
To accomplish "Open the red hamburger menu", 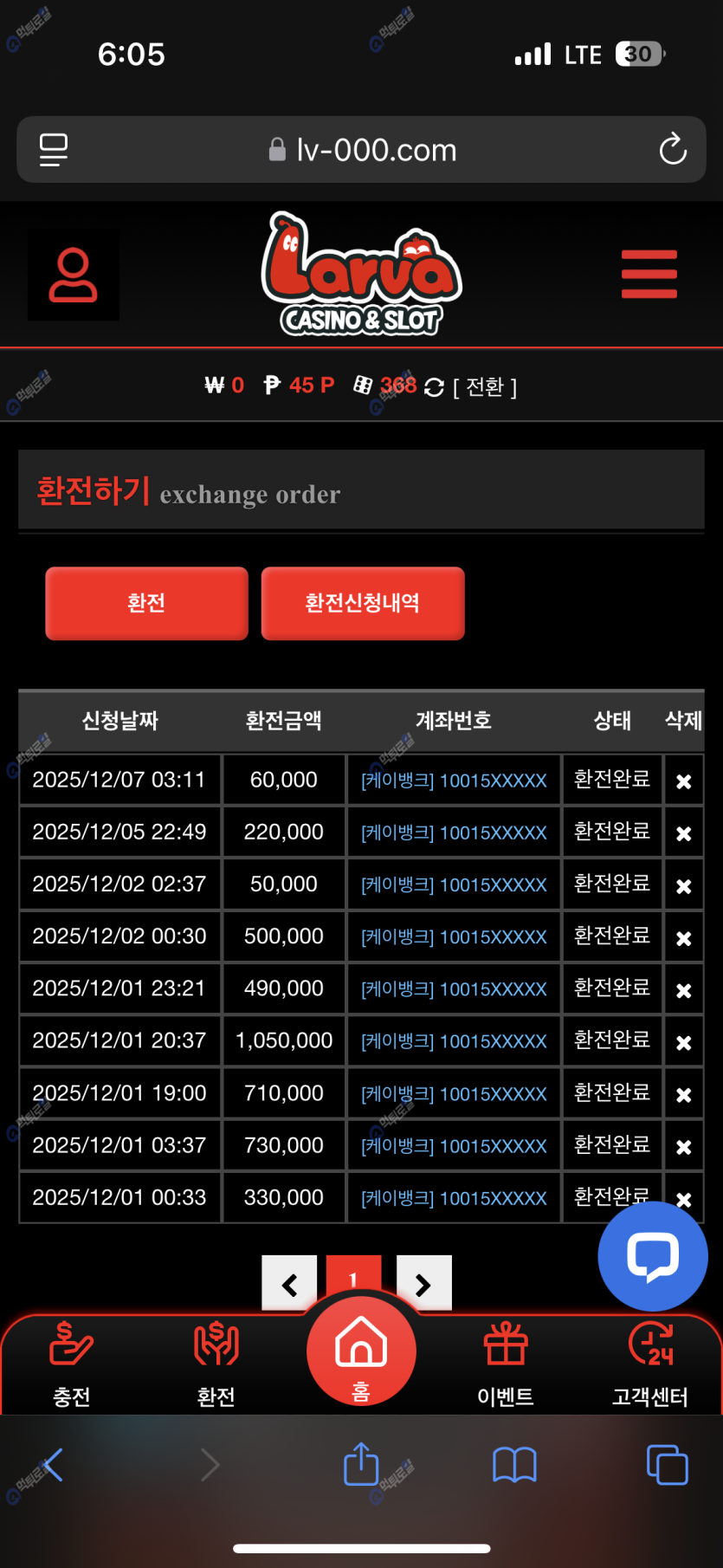I will 649,274.
